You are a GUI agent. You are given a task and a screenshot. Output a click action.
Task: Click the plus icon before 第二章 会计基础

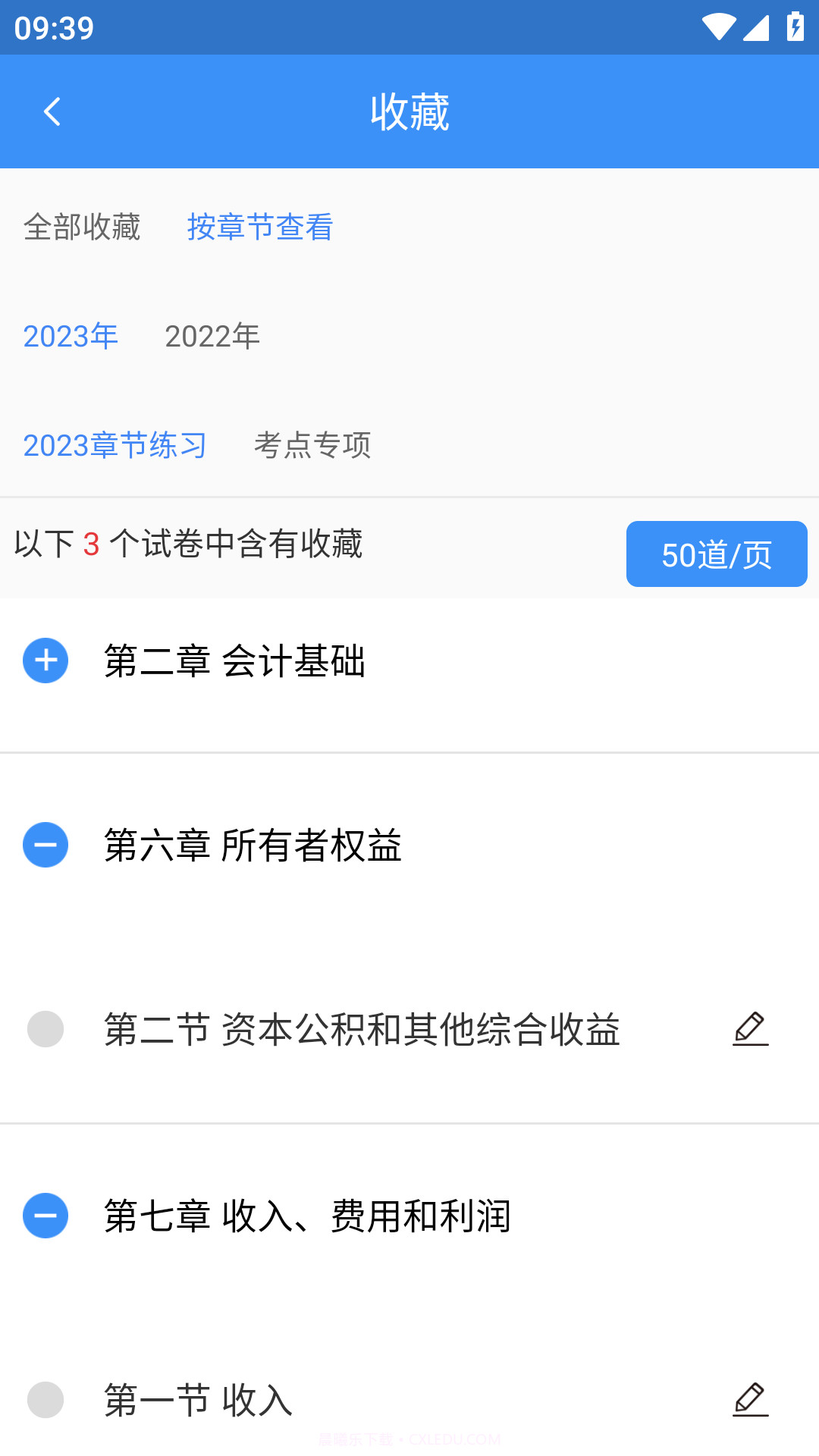[x=45, y=660]
